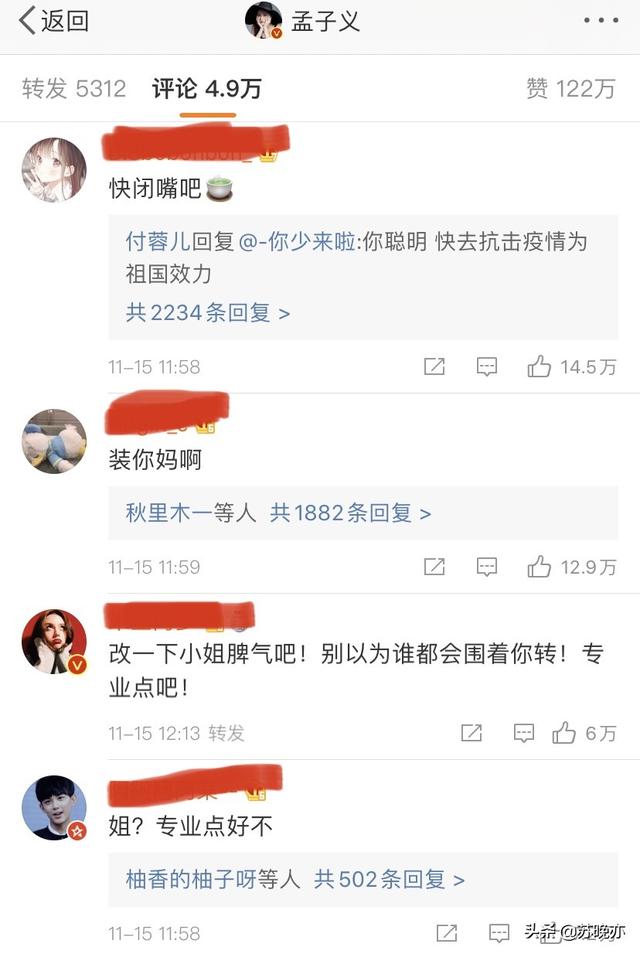
Task: Tap 转发 link next to 11-15 12:13
Action: coord(226,733)
